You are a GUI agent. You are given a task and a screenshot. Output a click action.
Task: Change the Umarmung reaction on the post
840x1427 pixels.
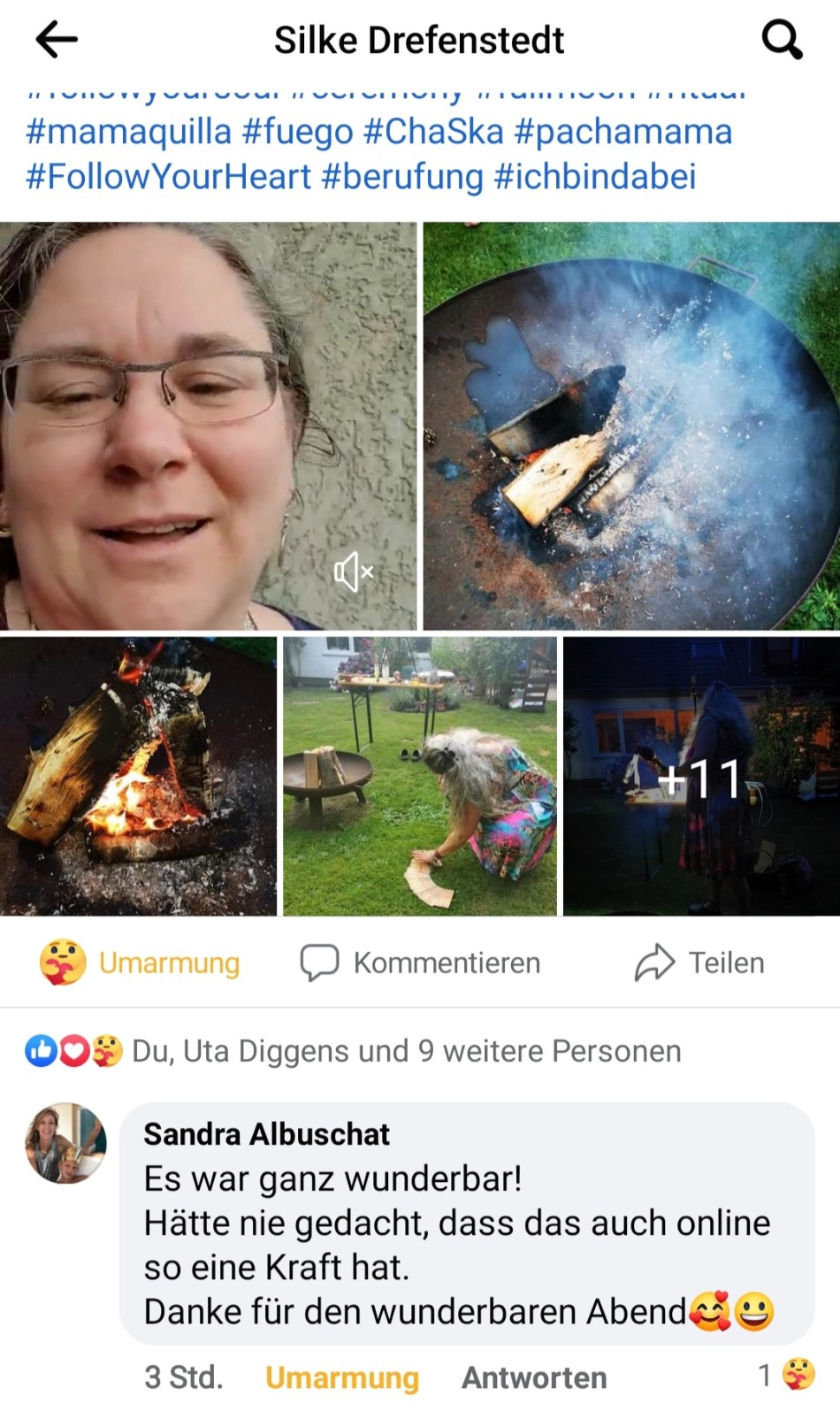[140, 963]
